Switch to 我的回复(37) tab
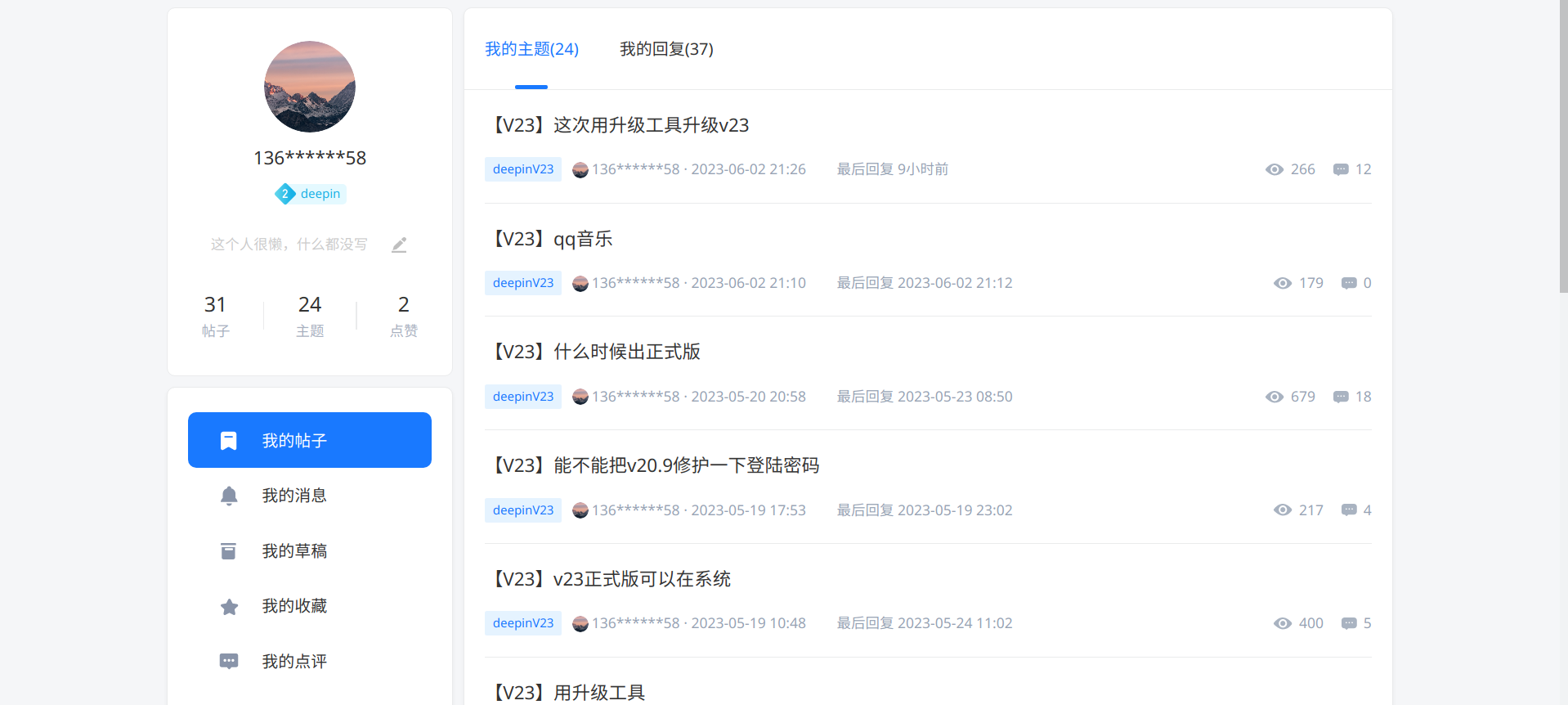Image resolution: width=1568 pixels, height=705 pixels. (x=665, y=49)
